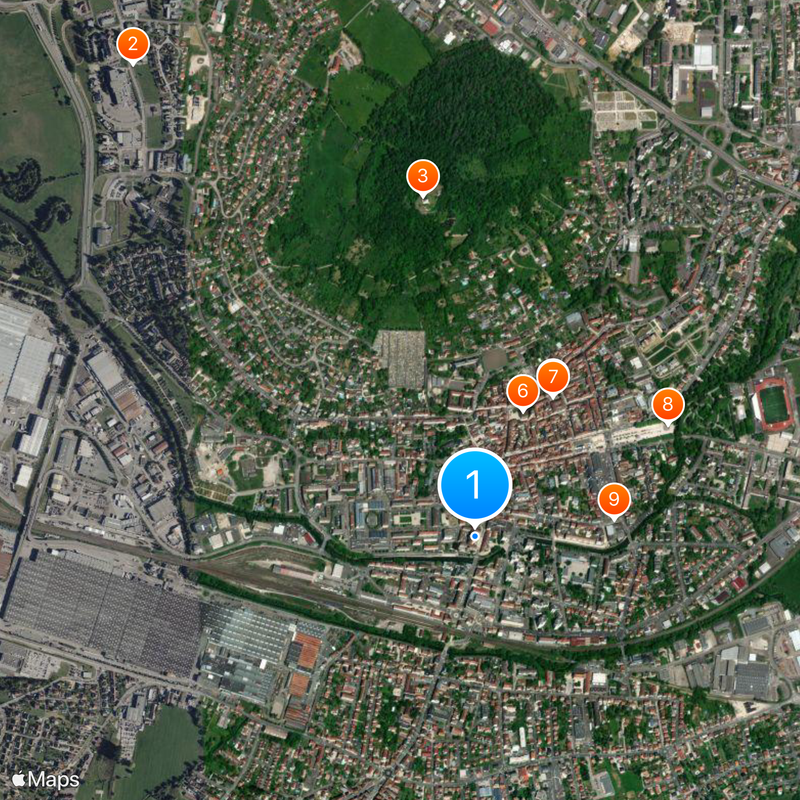The width and height of the screenshot is (800, 800).
Task: Tap map pin number 2
Action: click(133, 44)
